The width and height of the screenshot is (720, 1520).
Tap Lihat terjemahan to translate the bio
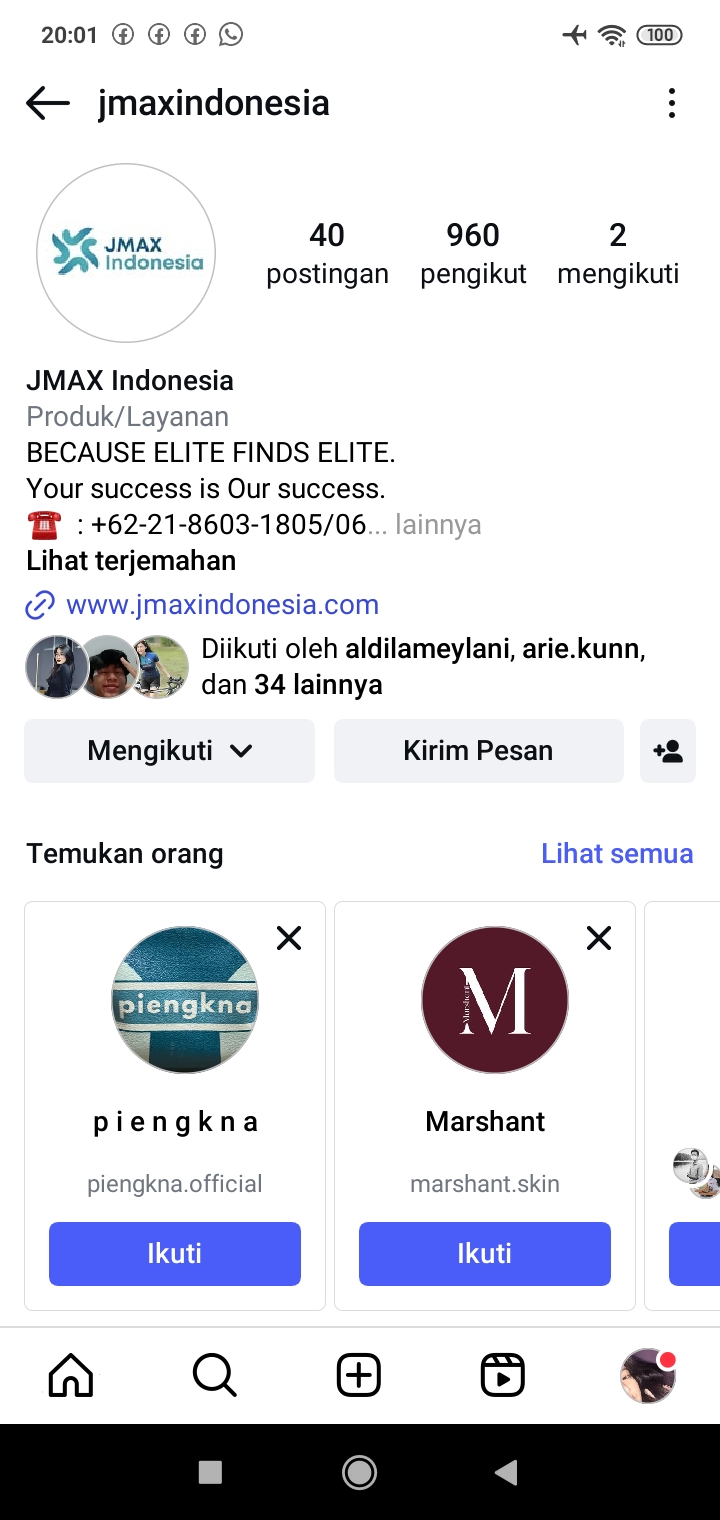(x=131, y=560)
